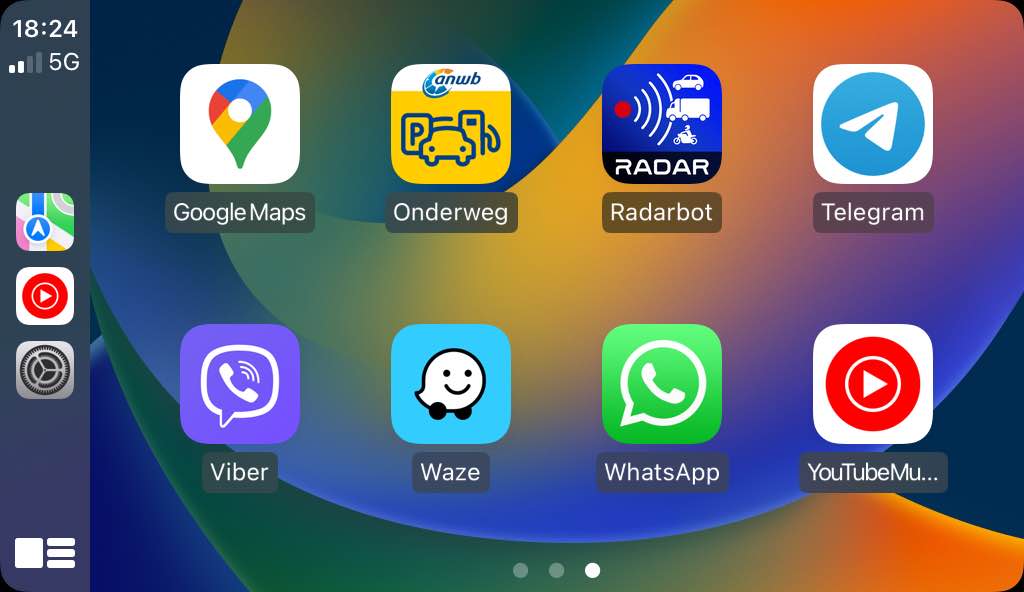Screen dimensions: 1024x592
Task: Open Waze navigation
Action: [x=450, y=384]
